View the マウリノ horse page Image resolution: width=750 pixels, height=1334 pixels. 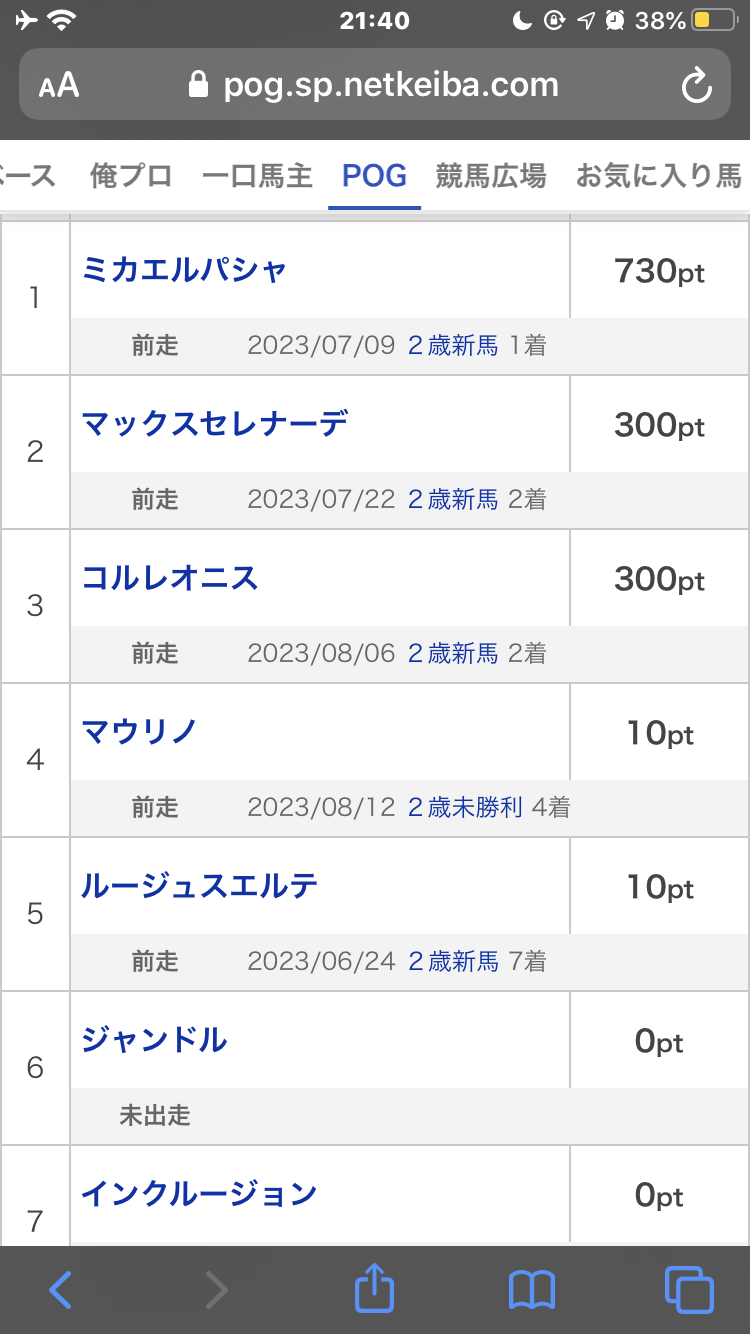click(x=139, y=732)
